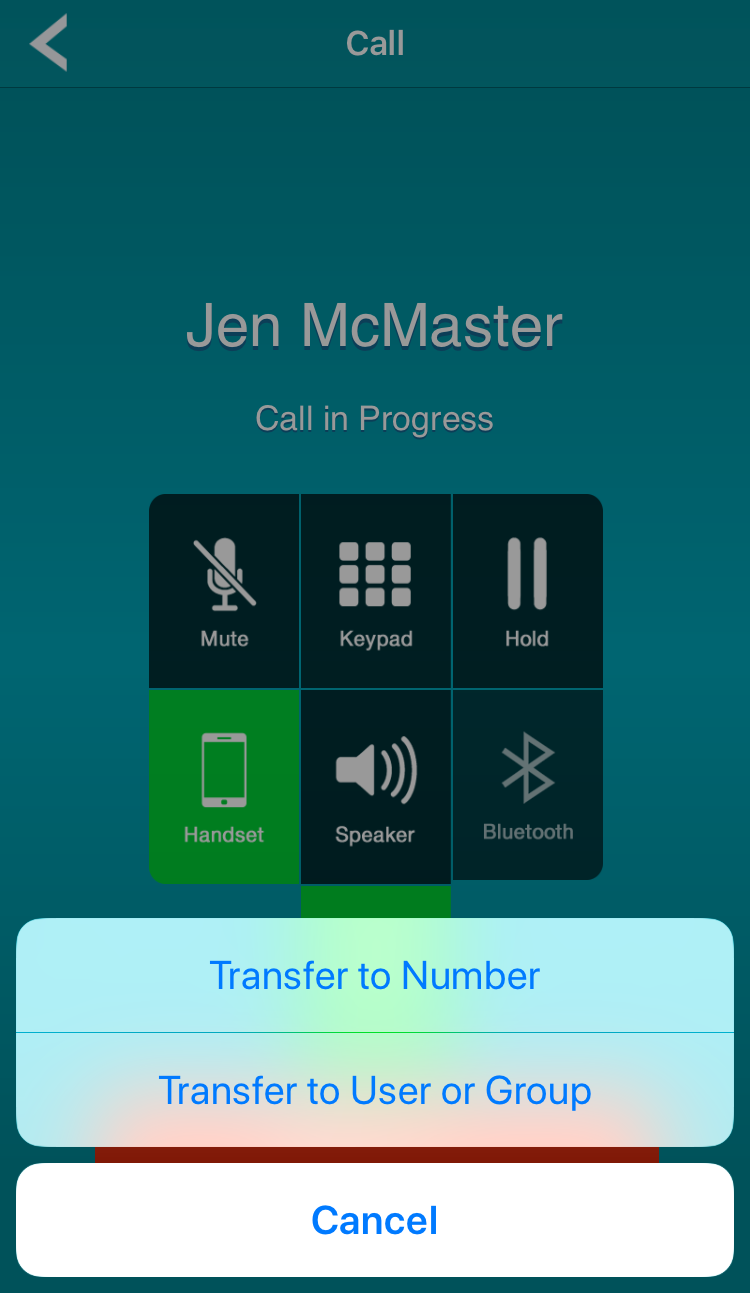Tap the Call title in the navigation bar
Image resolution: width=750 pixels, height=1293 pixels.
[x=375, y=42]
